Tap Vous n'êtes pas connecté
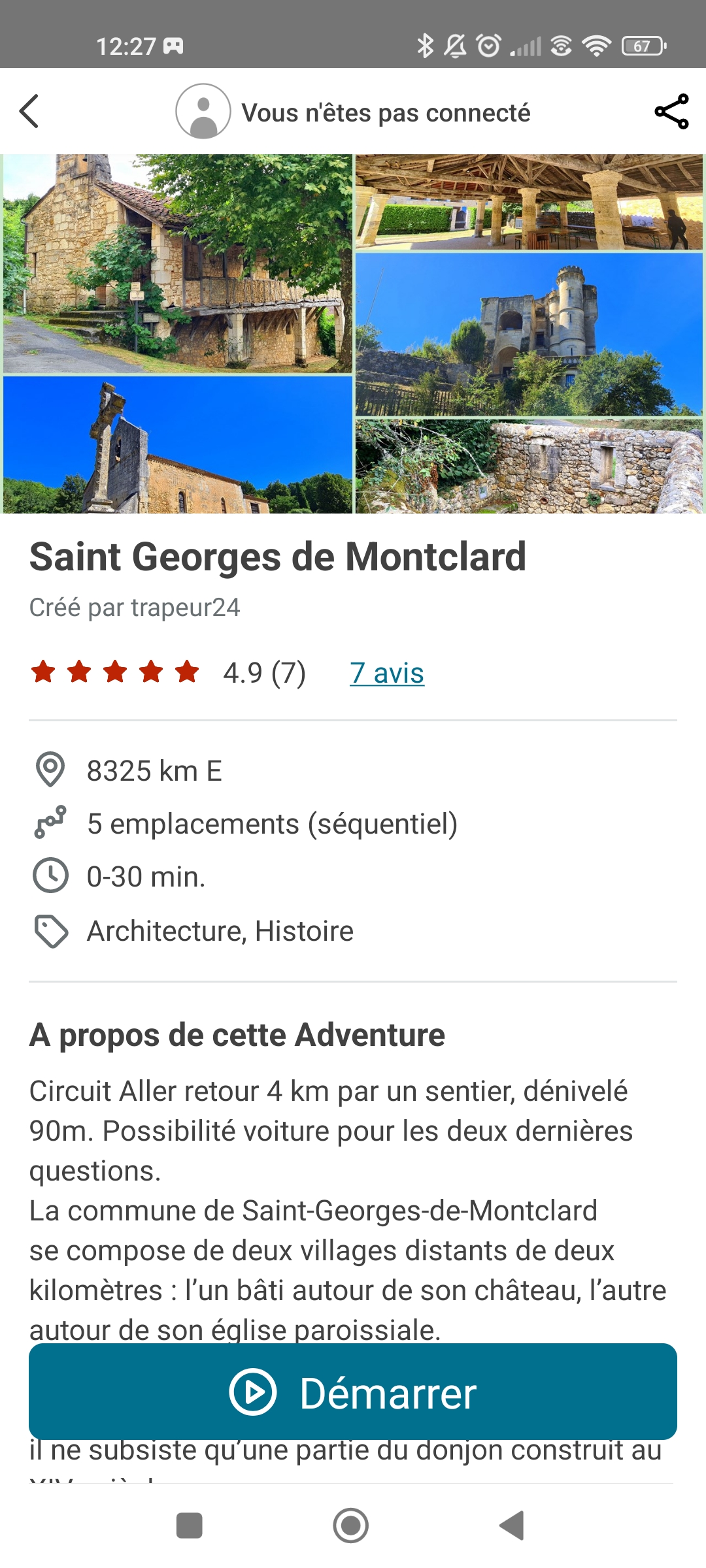Screen dimensions: 706x1568 pyautogui.click(x=386, y=112)
